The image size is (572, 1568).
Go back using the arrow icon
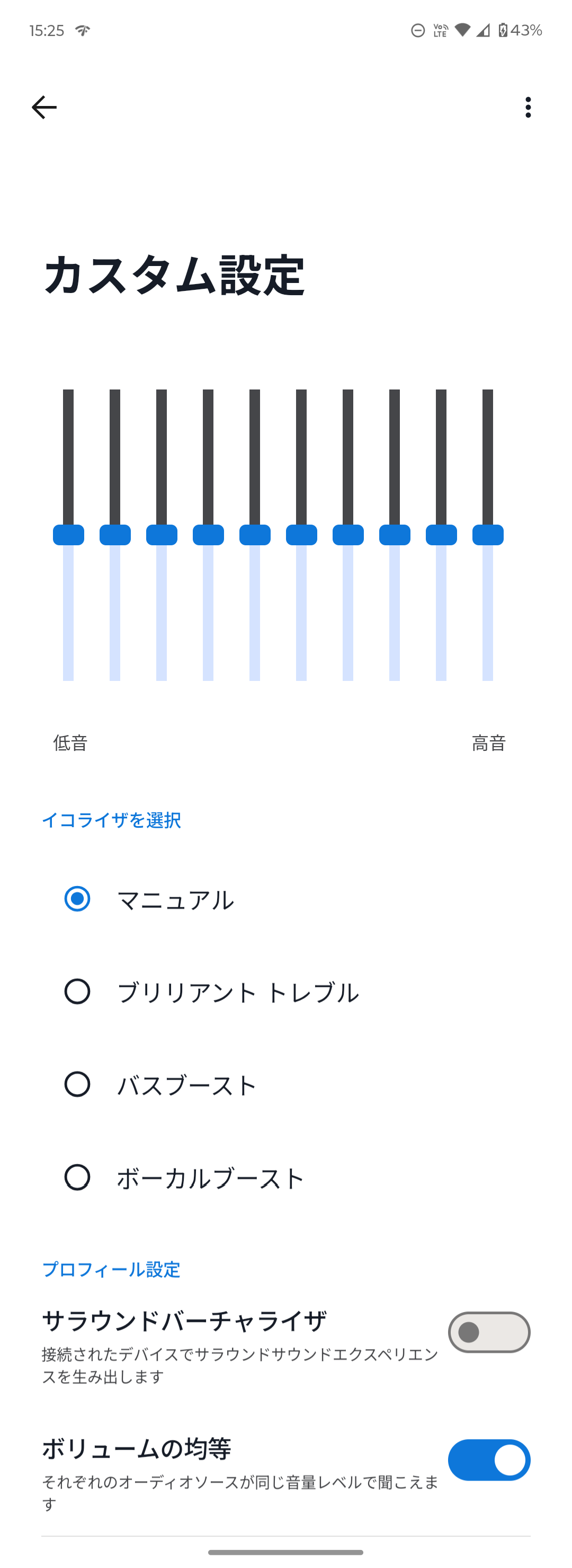point(44,108)
